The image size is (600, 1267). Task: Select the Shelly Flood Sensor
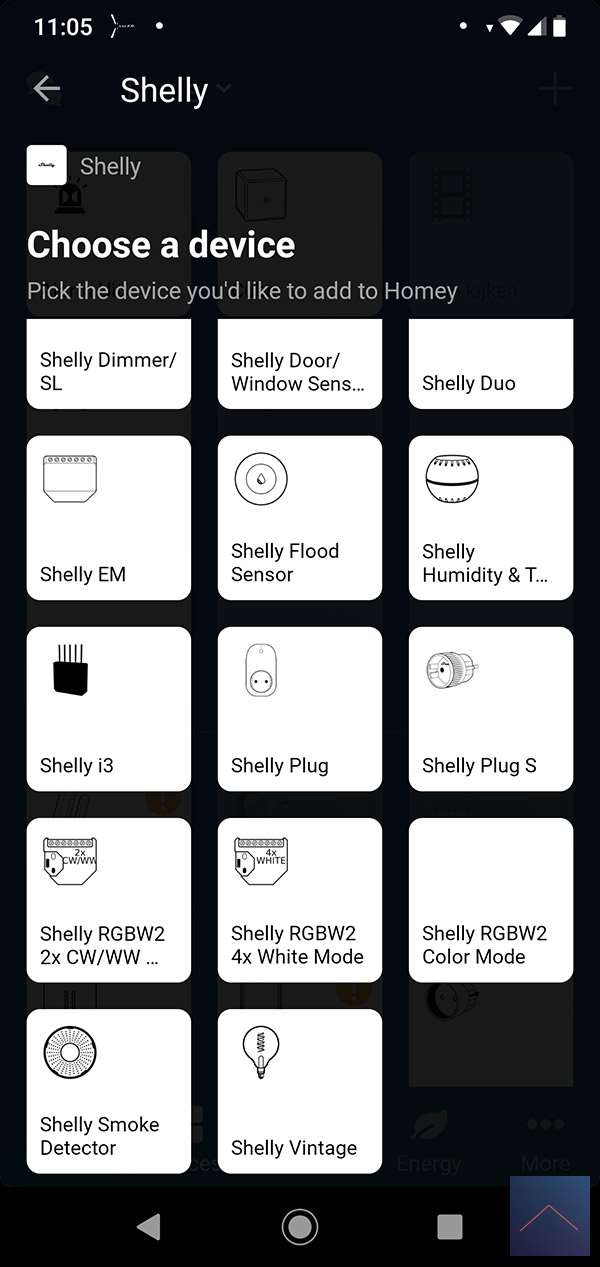click(x=299, y=517)
